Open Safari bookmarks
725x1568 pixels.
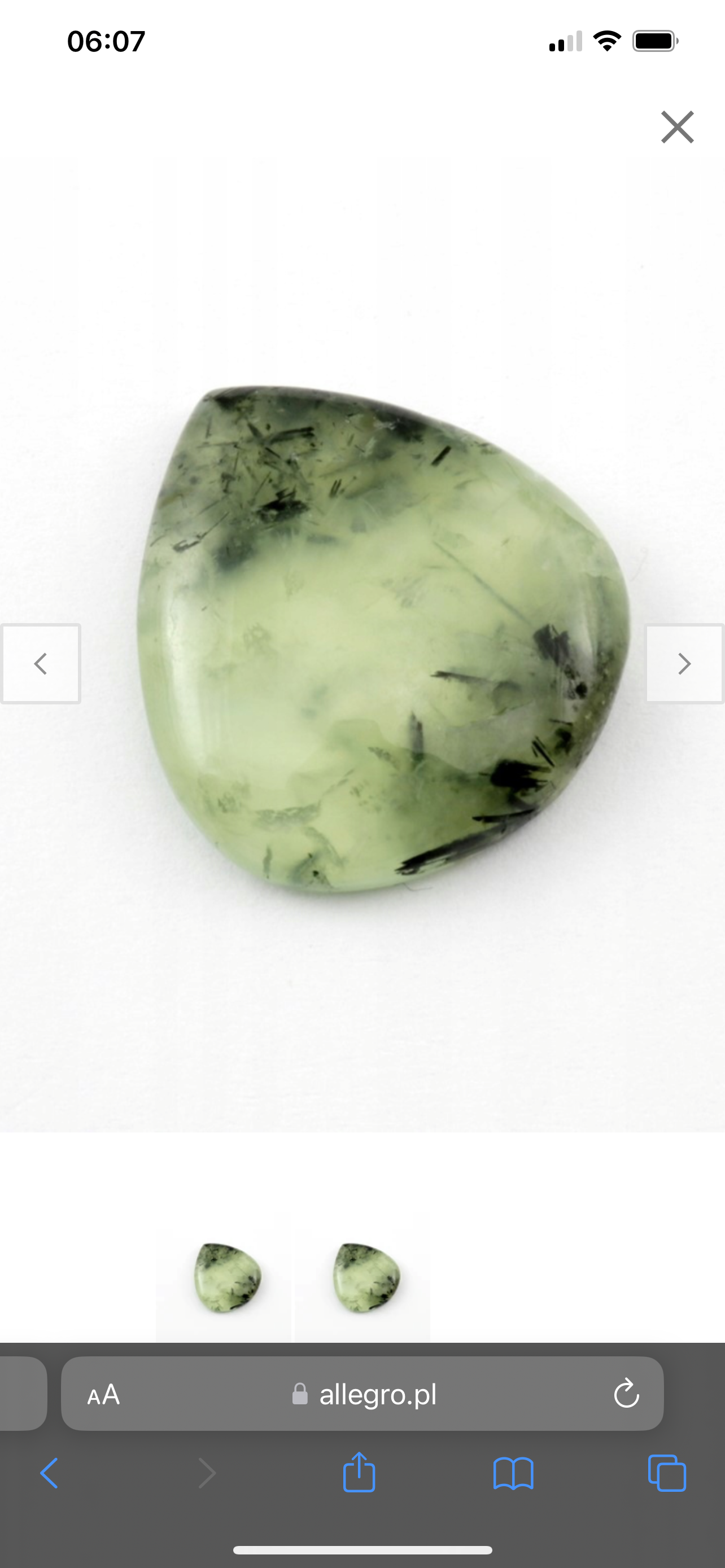pos(513,1474)
